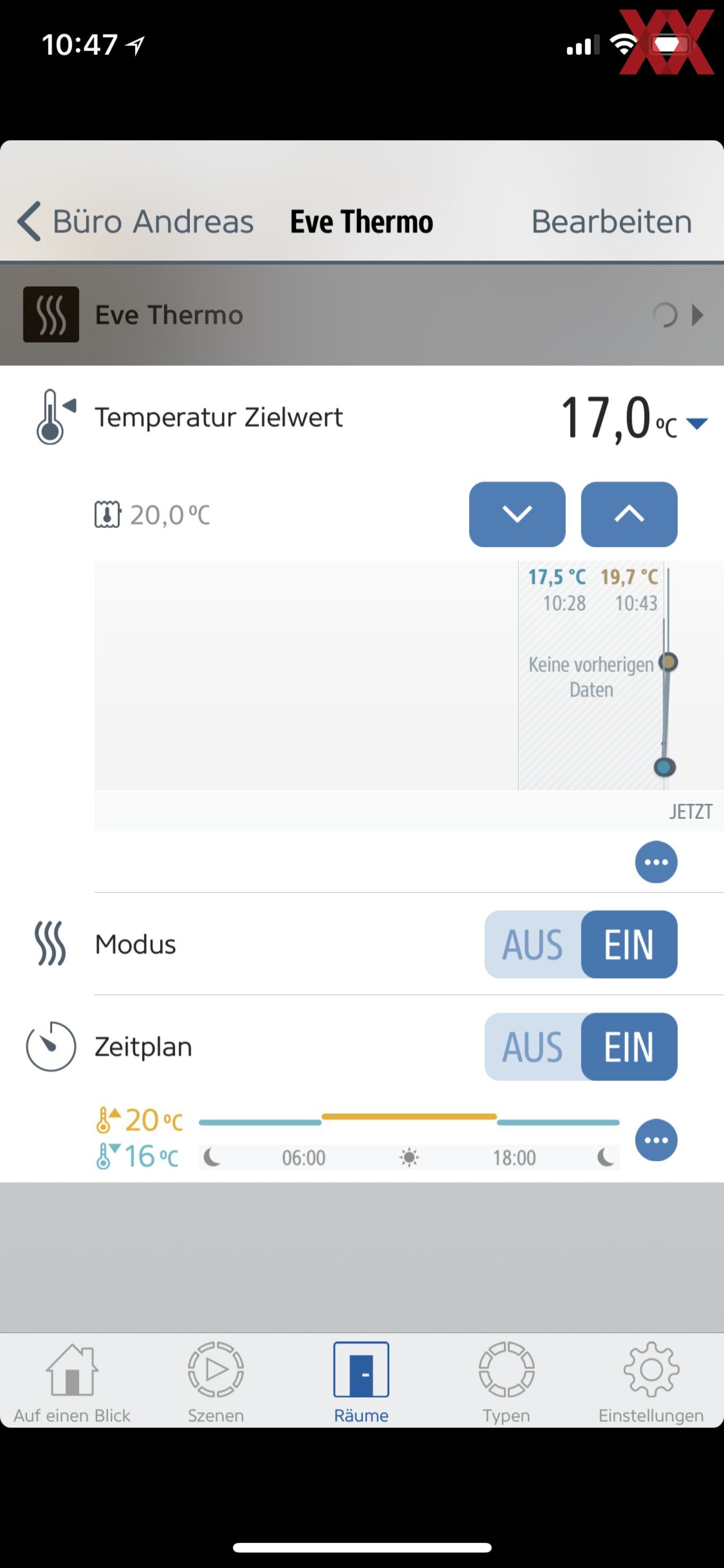Set Modus to EIN
This screenshot has height=1568, width=724.
[629, 944]
